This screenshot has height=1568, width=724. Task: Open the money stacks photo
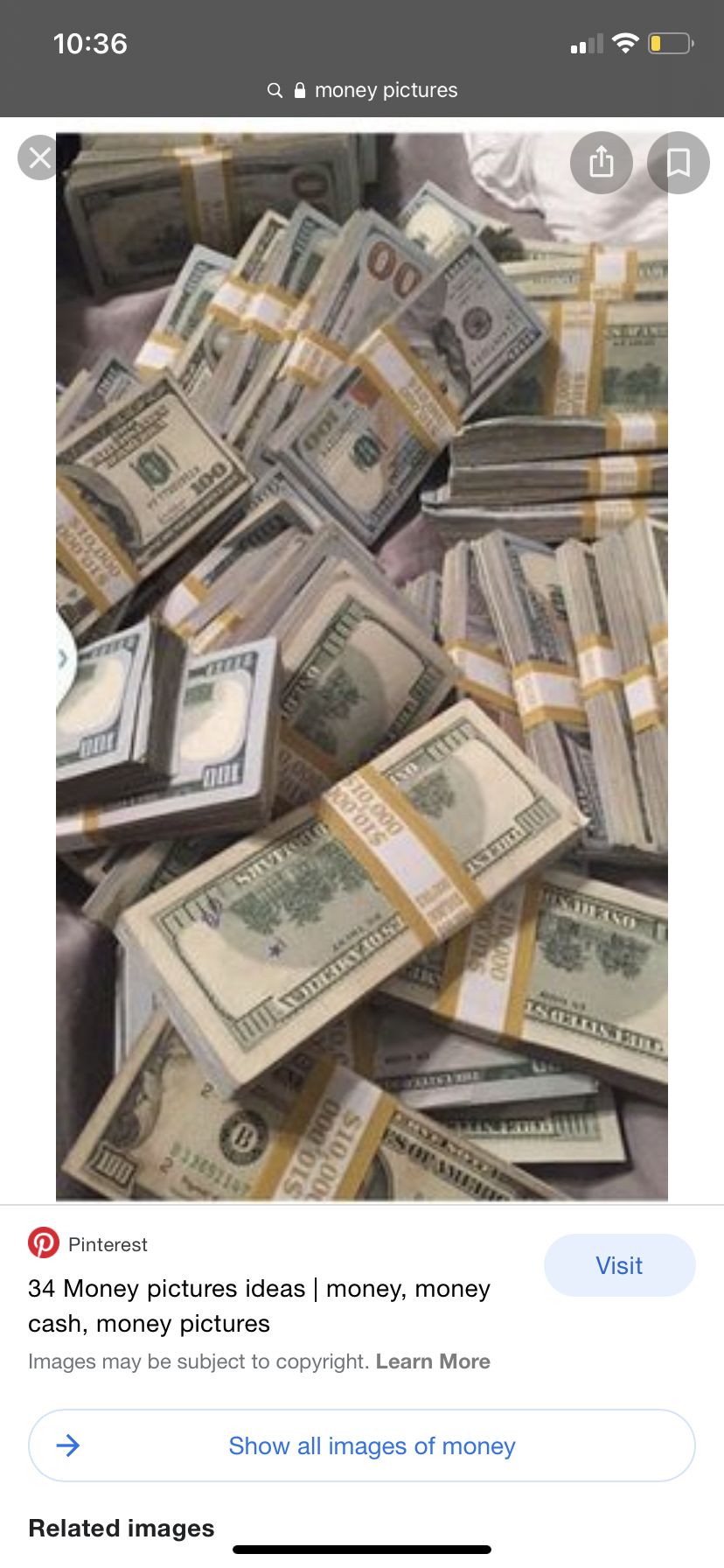[362, 667]
